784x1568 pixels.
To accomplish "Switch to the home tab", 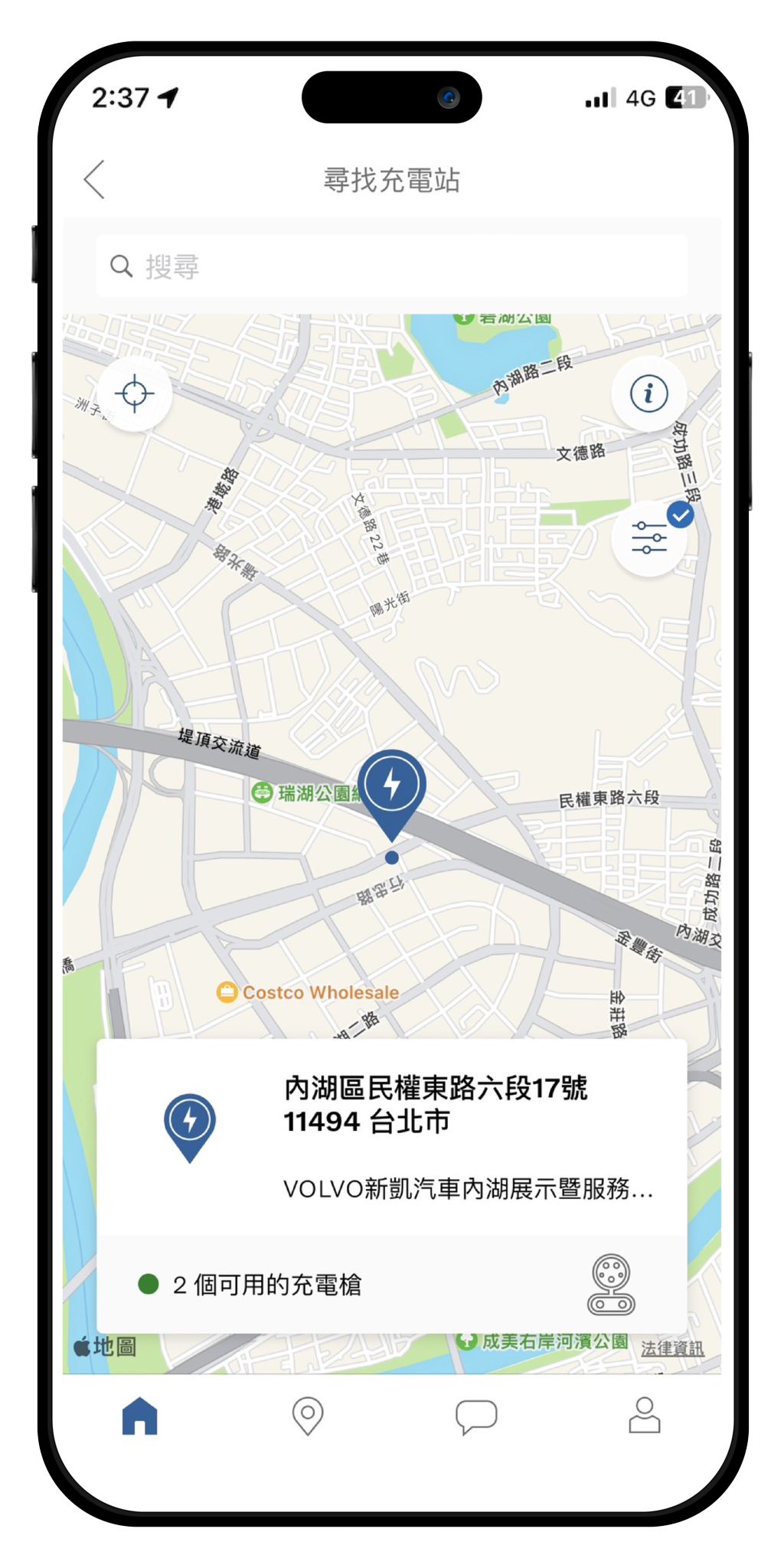I will click(140, 1416).
